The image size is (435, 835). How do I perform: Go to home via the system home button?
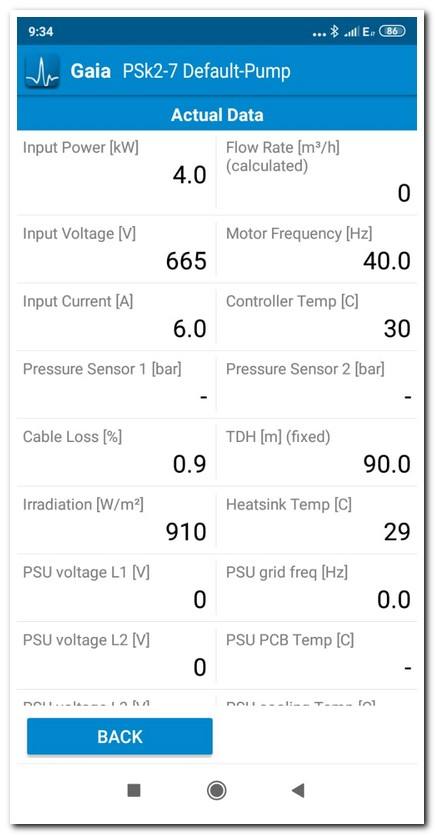coord(217,791)
